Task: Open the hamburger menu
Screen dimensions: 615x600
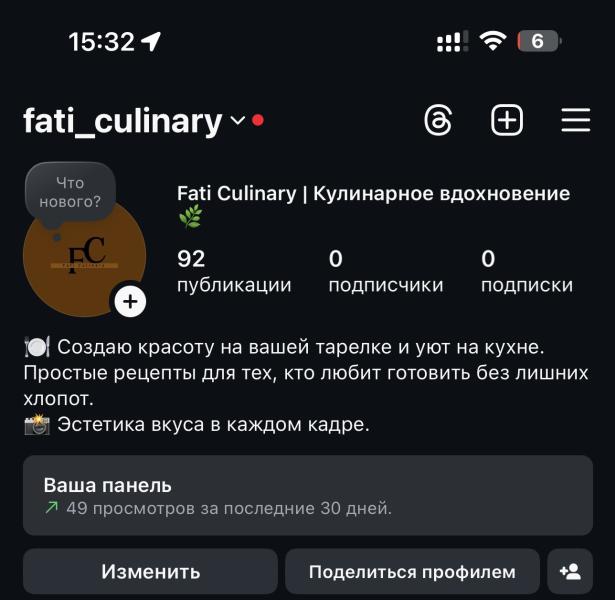Action: (576, 122)
